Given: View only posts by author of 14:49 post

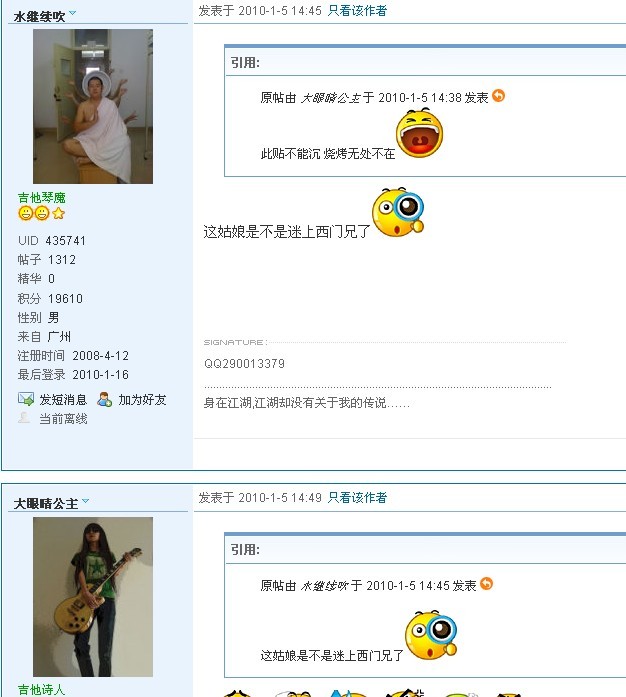Looking at the screenshot, I should point(357,497).
